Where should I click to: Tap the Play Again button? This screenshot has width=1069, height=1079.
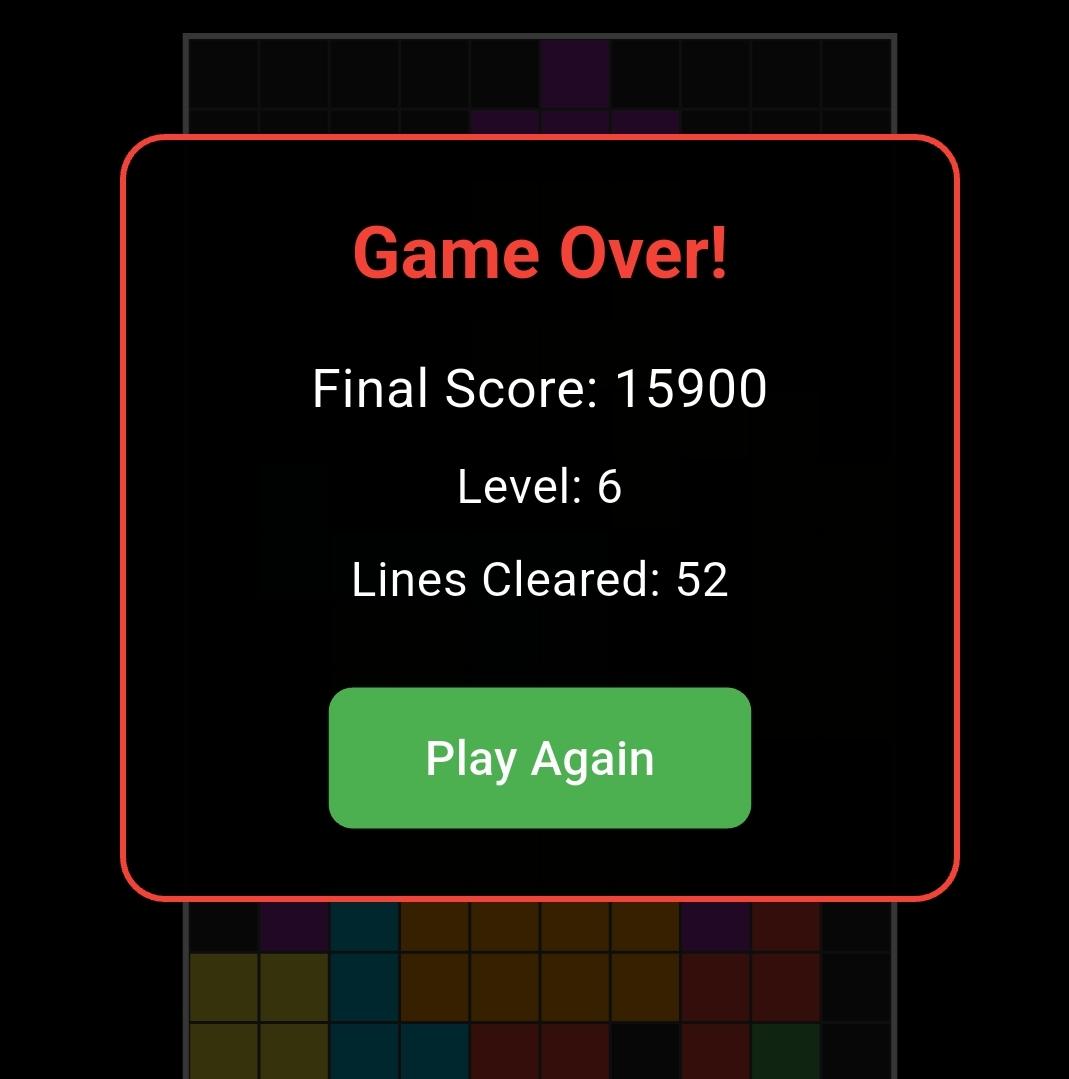pyautogui.click(x=539, y=758)
